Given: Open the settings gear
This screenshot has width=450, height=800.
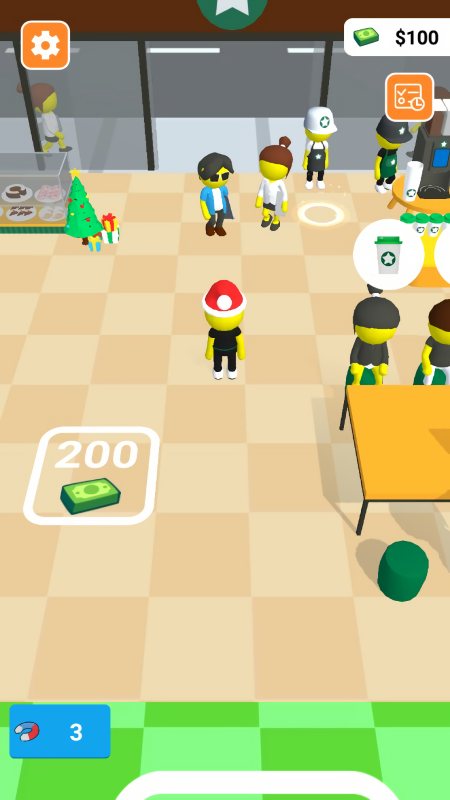Looking at the screenshot, I should (x=45, y=45).
